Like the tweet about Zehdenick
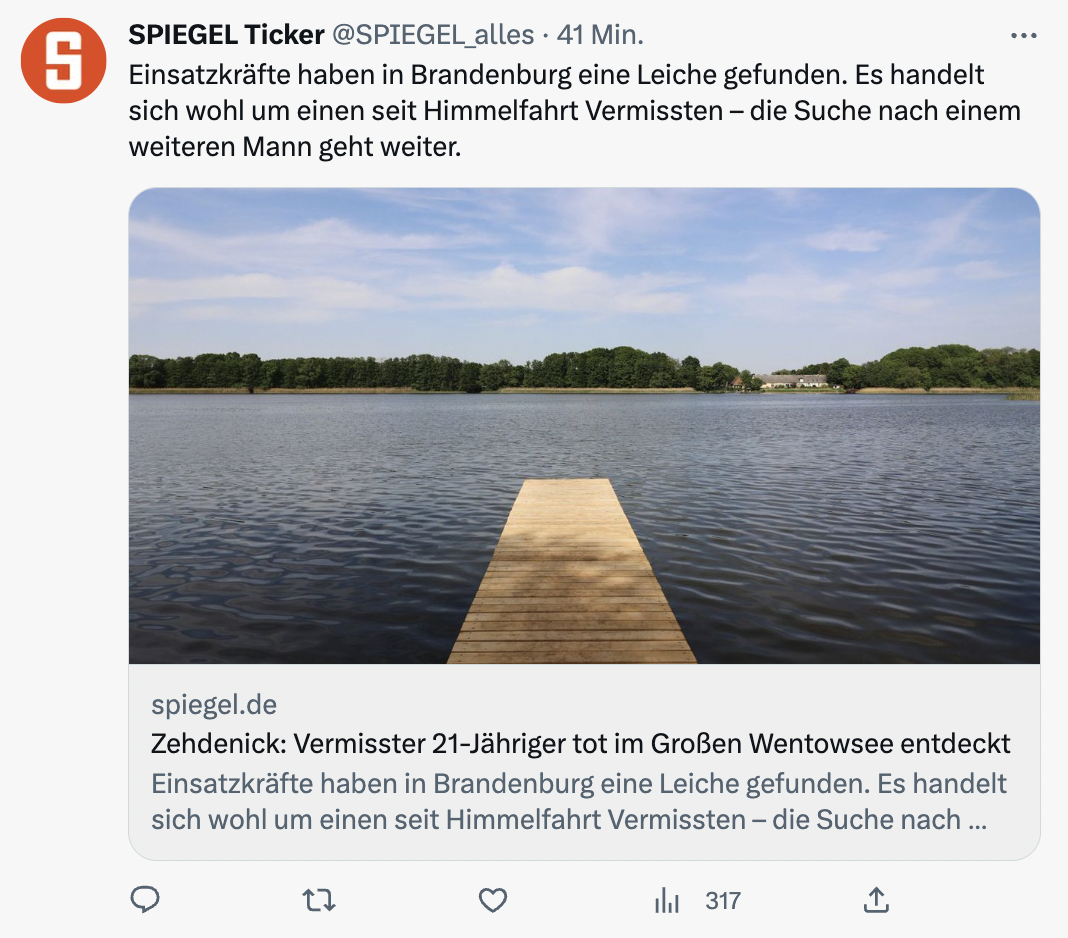 point(493,900)
